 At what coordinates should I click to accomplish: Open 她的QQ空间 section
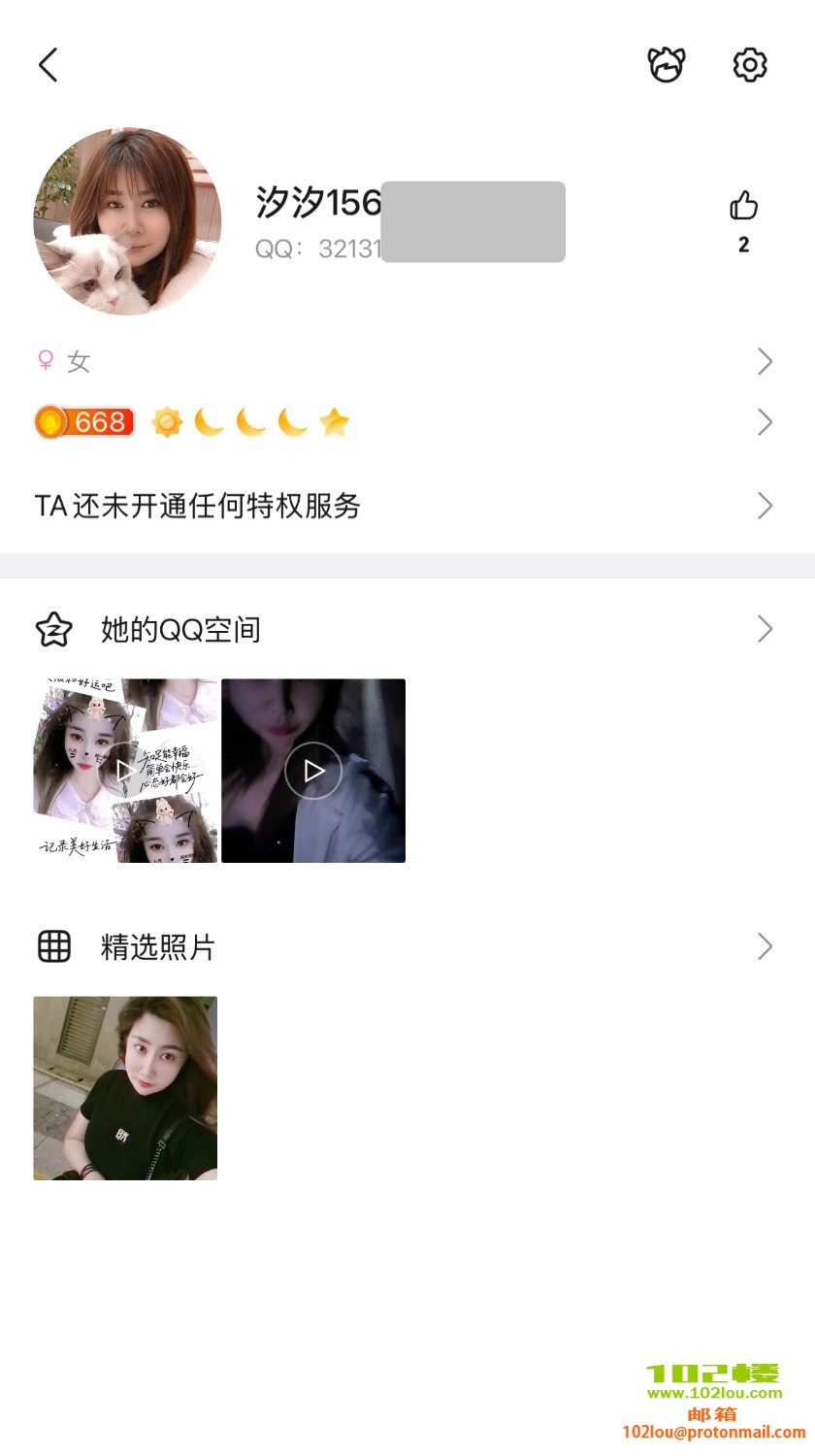click(x=406, y=629)
